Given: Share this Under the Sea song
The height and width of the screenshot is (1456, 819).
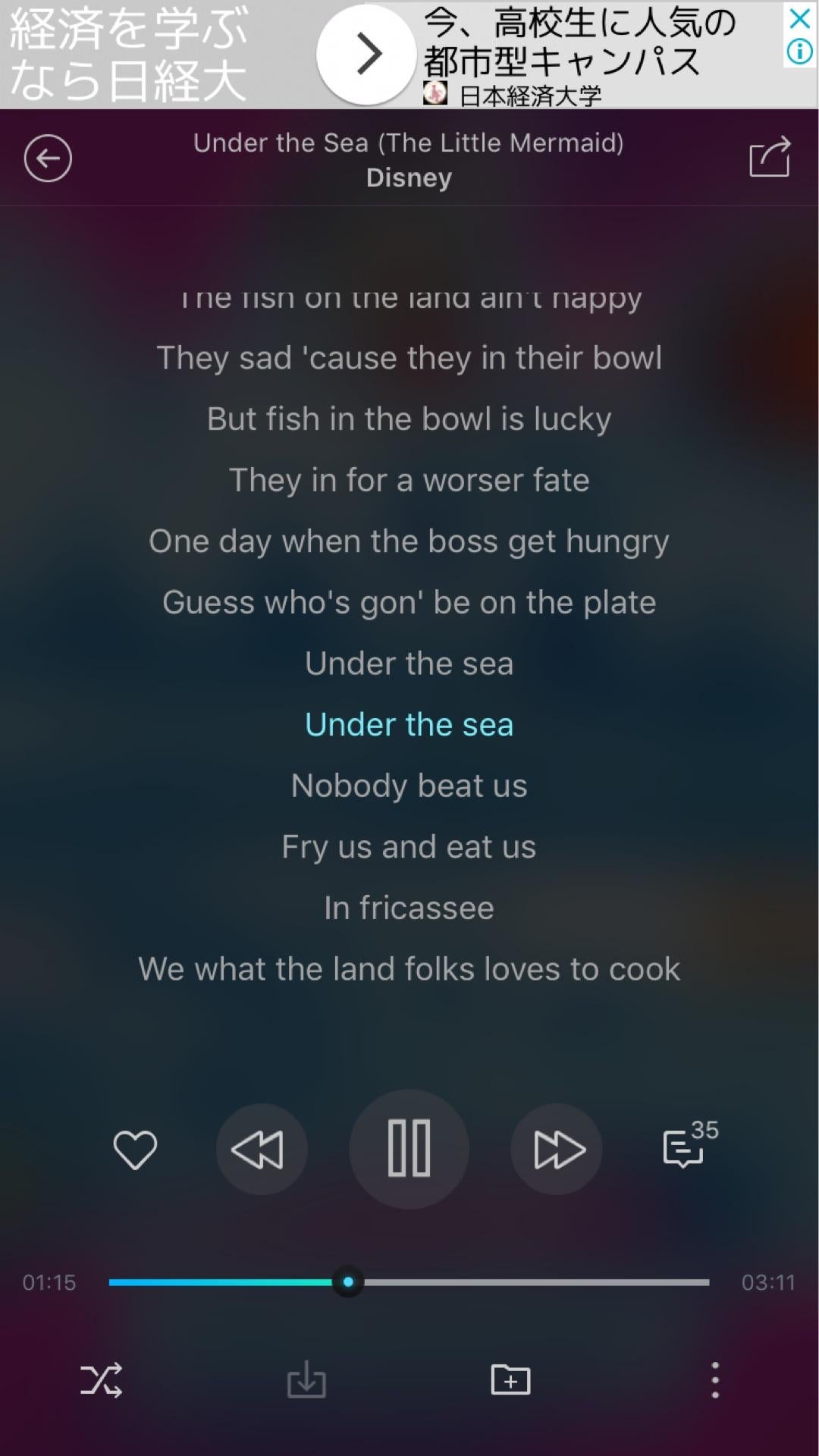Looking at the screenshot, I should (770, 157).
